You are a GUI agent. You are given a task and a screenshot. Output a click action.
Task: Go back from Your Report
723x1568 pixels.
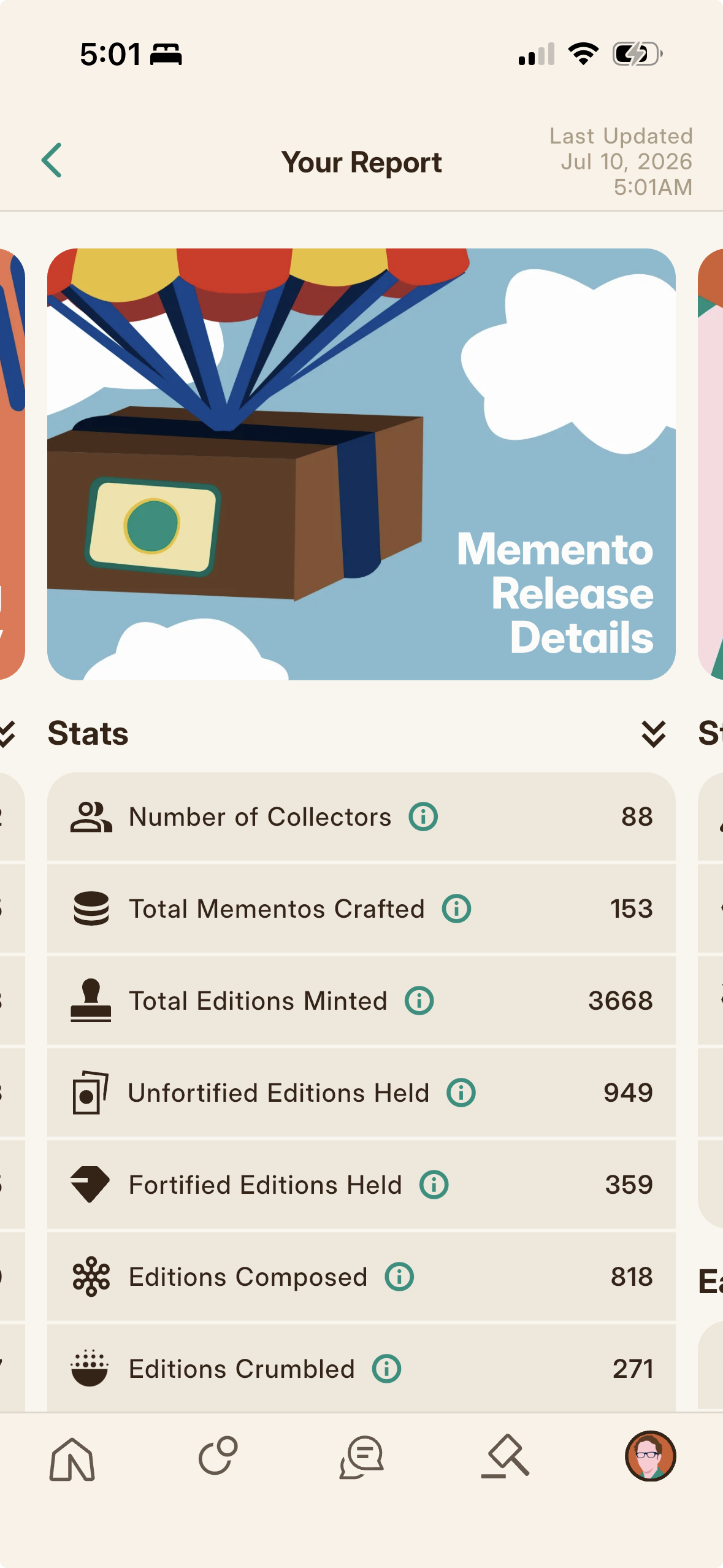pyautogui.click(x=52, y=161)
